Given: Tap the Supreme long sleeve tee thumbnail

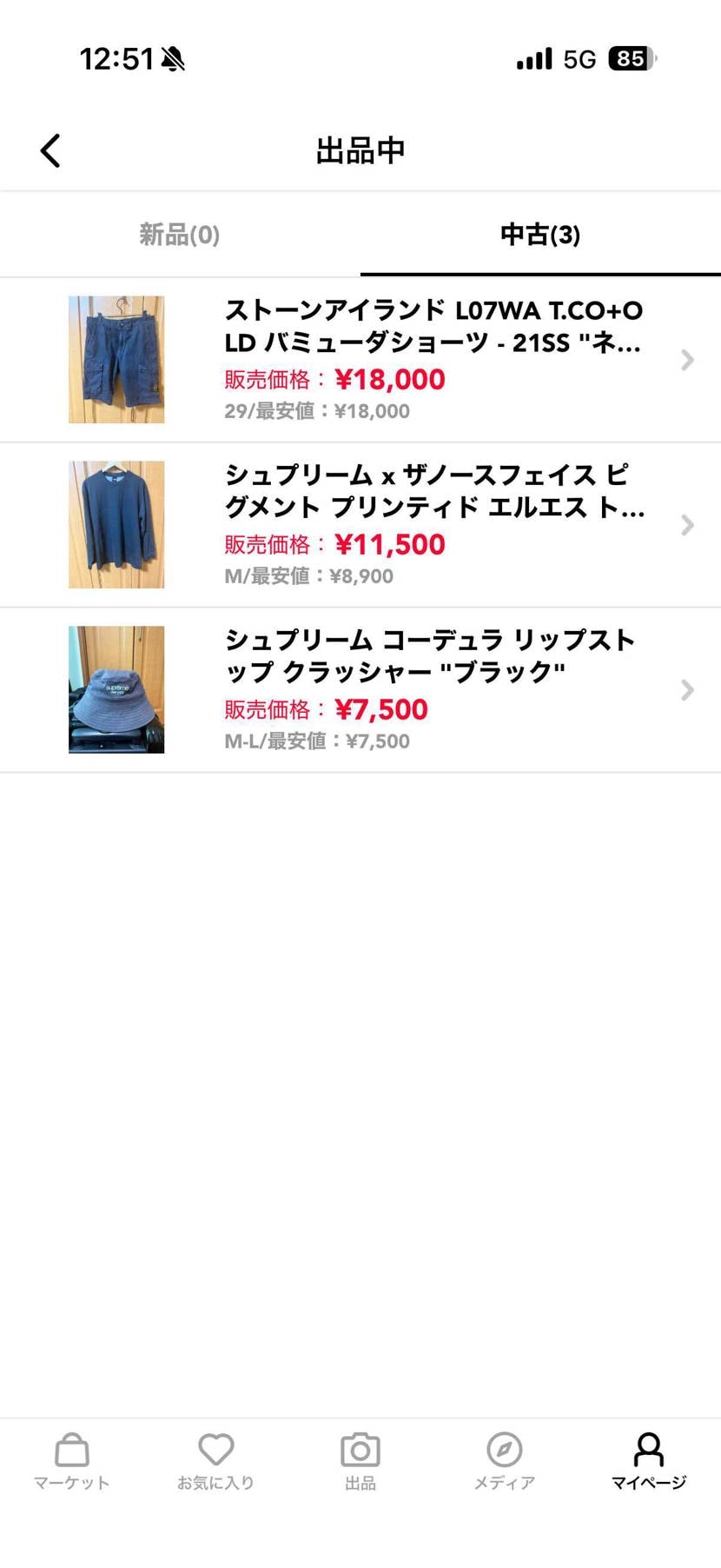Looking at the screenshot, I should tap(116, 525).
